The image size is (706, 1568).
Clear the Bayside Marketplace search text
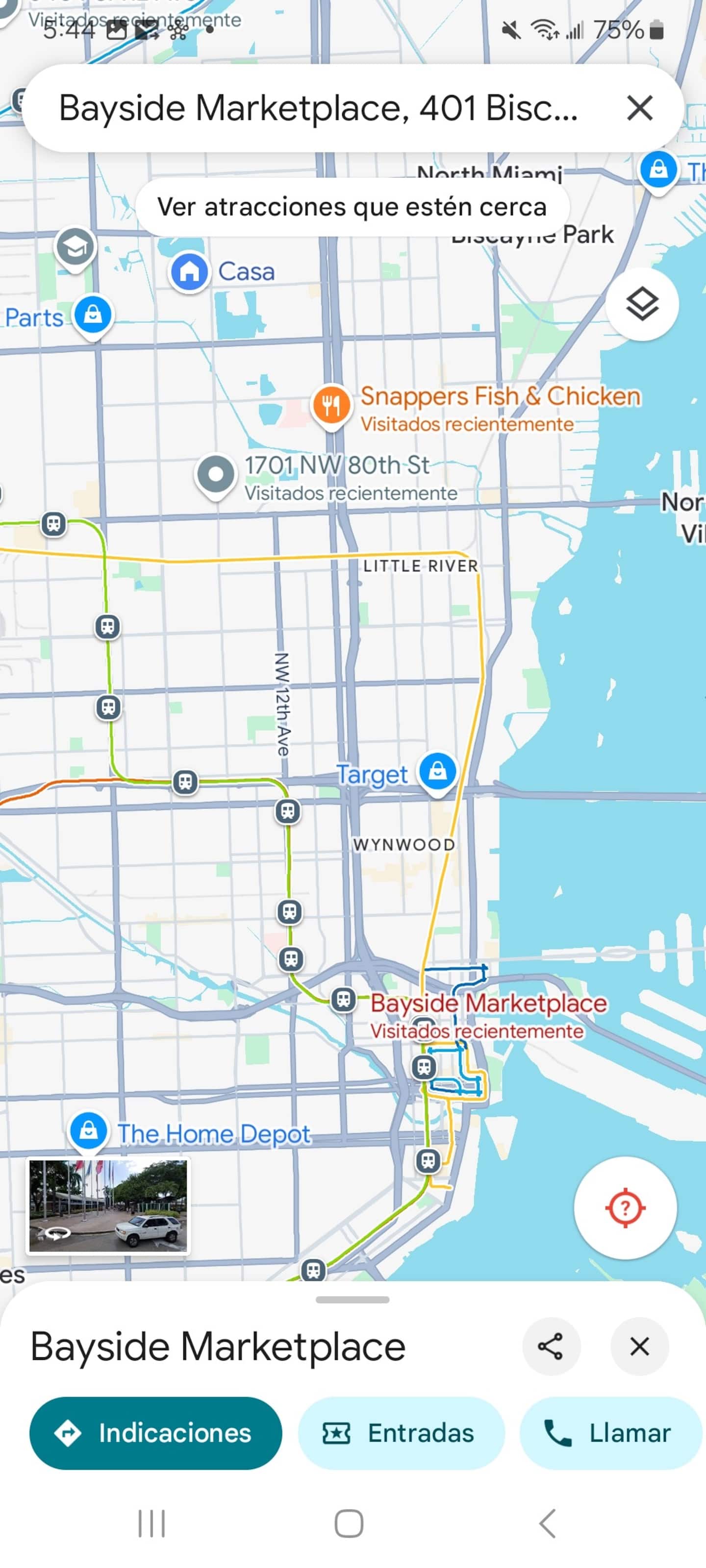pos(640,108)
